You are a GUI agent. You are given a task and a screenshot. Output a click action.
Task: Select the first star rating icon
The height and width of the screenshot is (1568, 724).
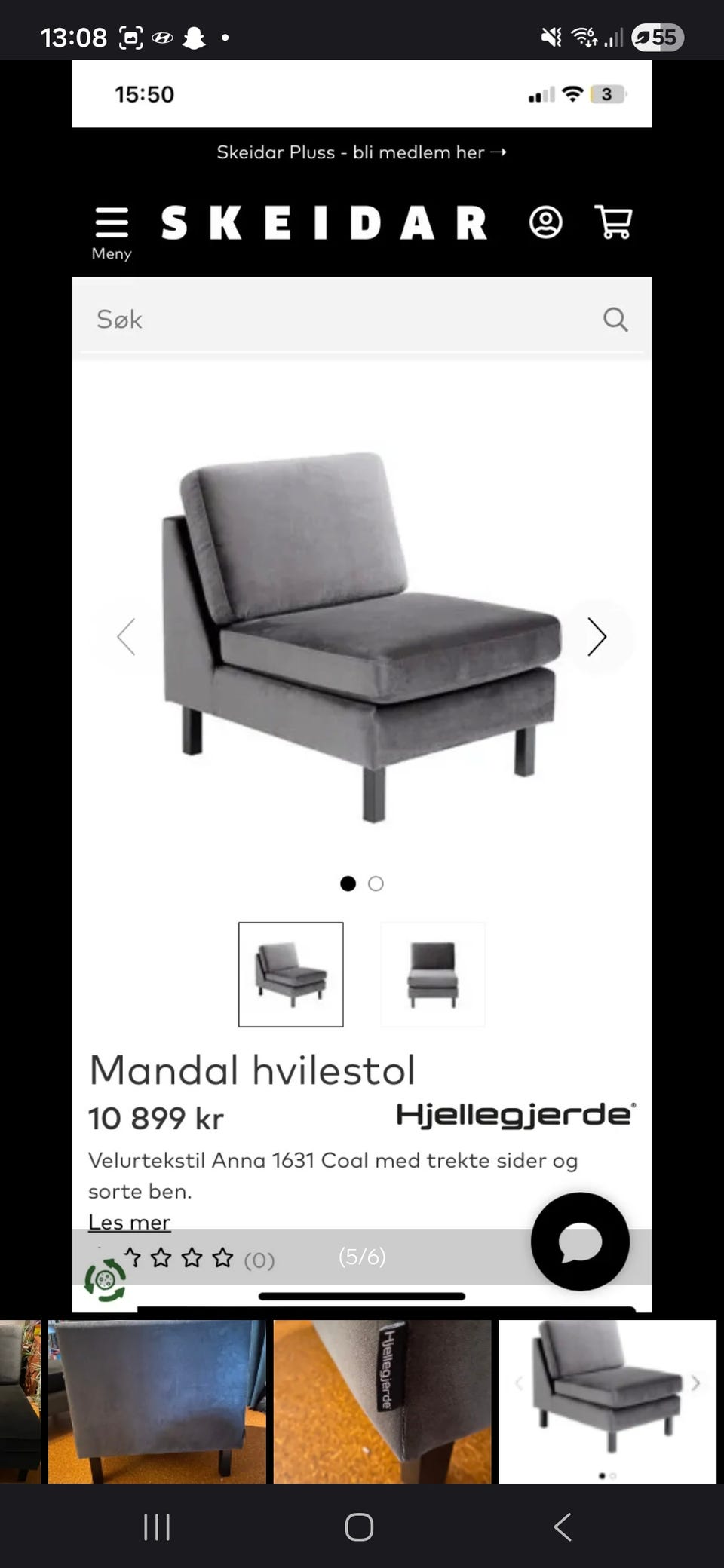134,1257
